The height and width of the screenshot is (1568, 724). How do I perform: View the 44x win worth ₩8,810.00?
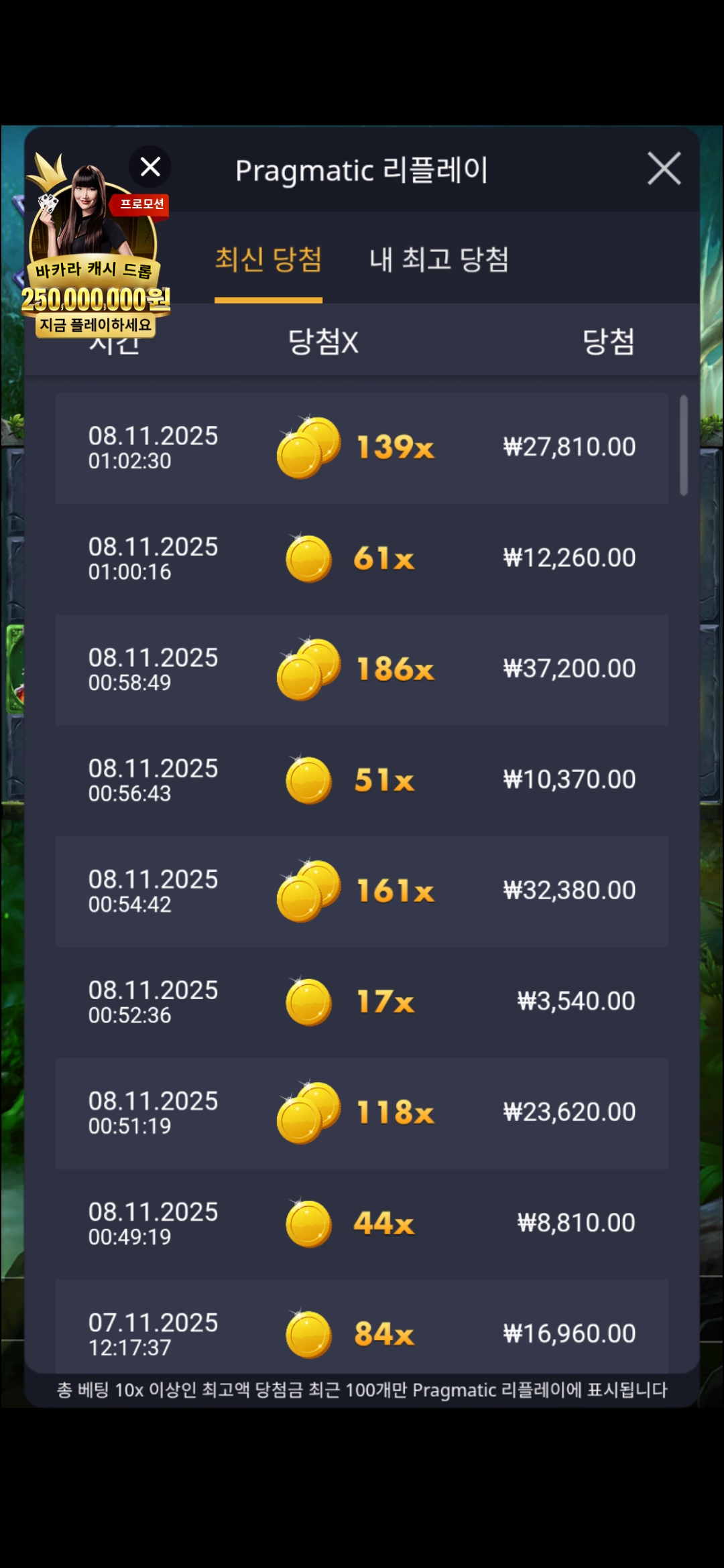click(362, 1224)
